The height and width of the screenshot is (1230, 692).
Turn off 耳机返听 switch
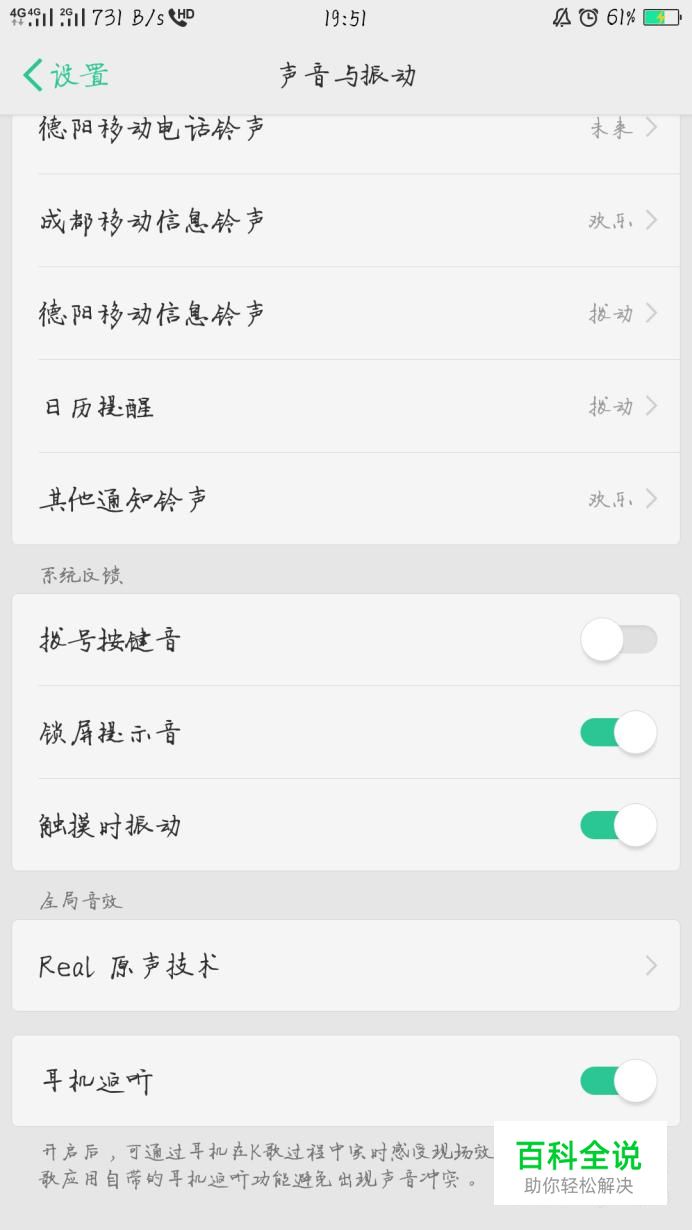click(x=618, y=1081)
